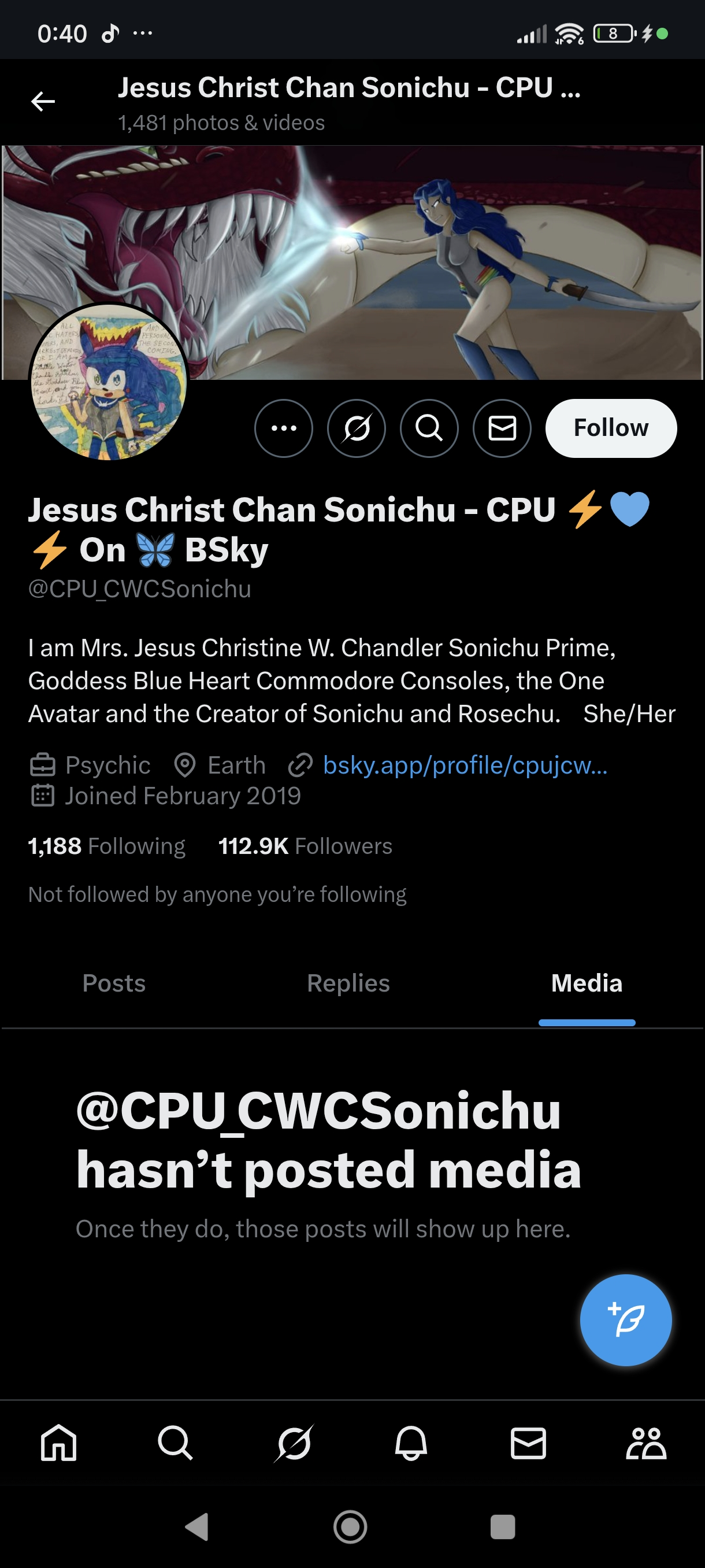This screenshot has height=1568, width=705.
Task: Open the Communities tab
Action: pyautogui.click(x=646, y=1443)
